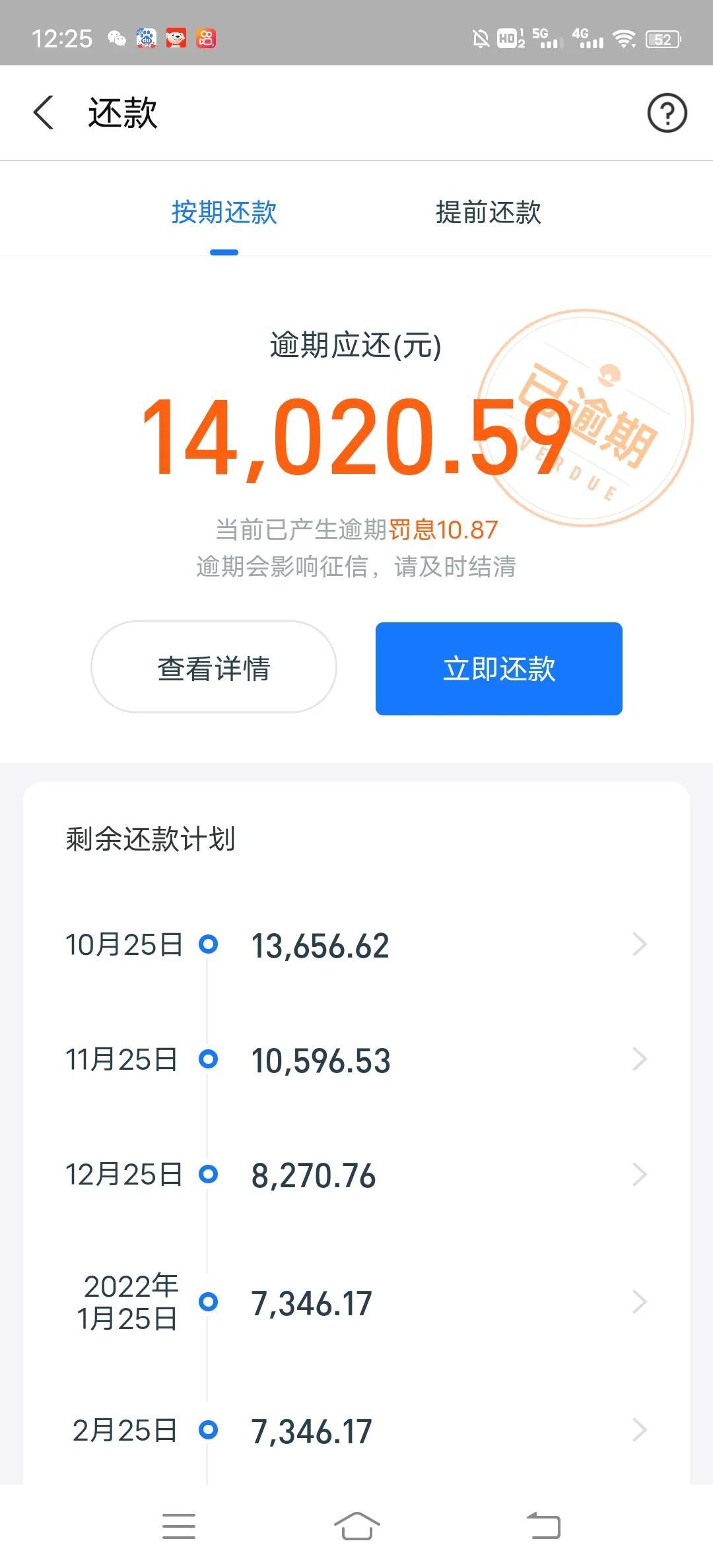Select the 按期还款 tab
This screenshot has width=713, height=1568.
click(224, 212)
